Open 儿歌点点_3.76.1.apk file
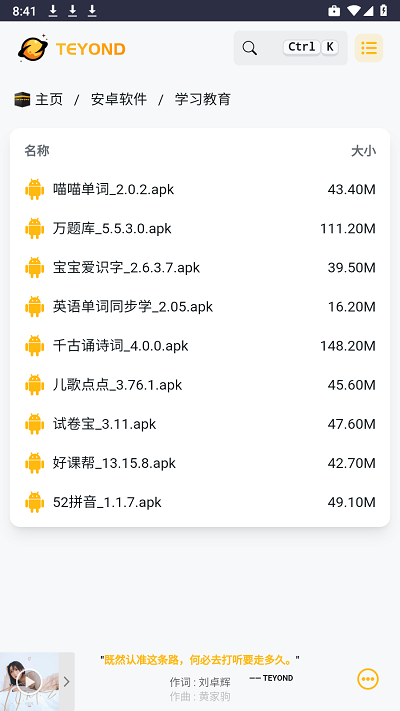Screen dimensions: 400x711 [200, 385]
